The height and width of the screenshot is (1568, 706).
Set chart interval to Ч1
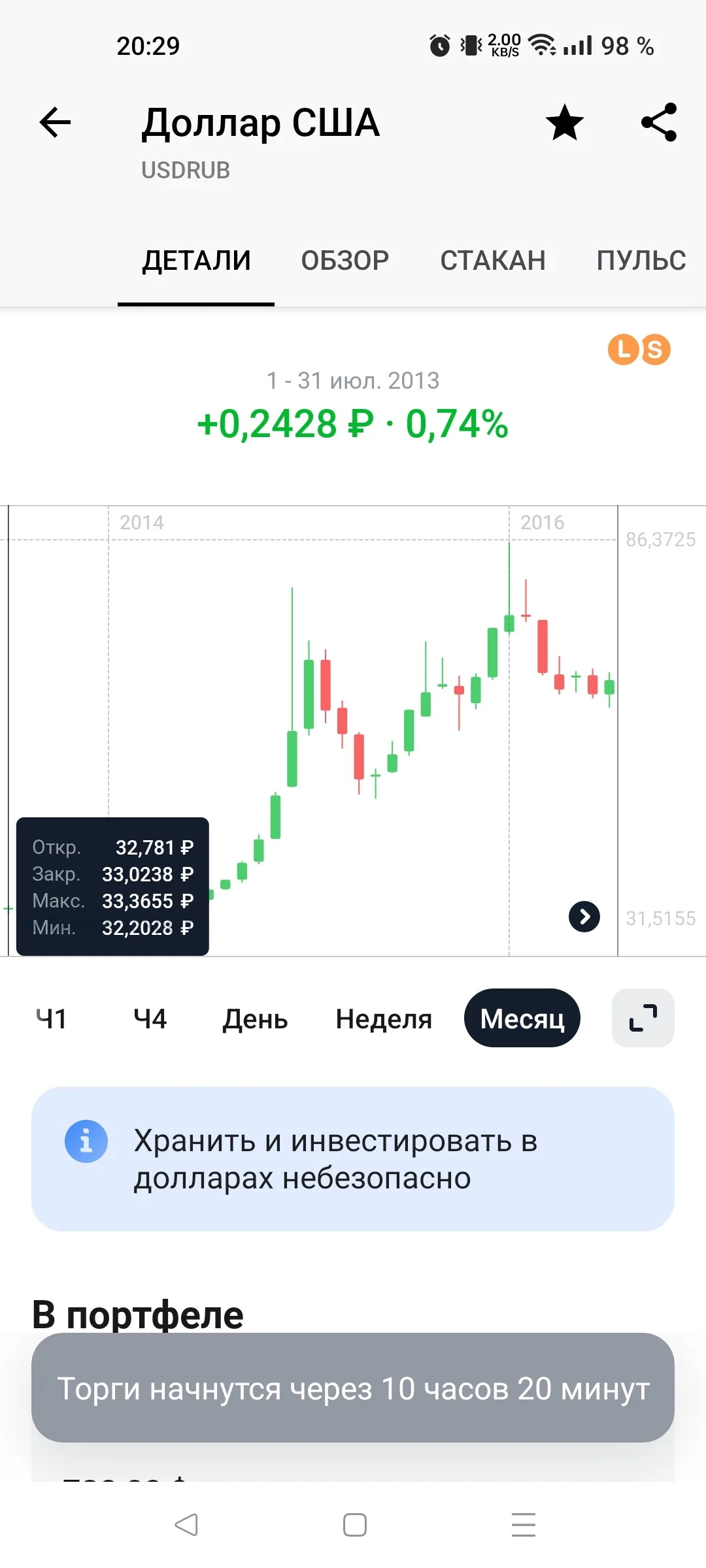(x=51, y=1019)
